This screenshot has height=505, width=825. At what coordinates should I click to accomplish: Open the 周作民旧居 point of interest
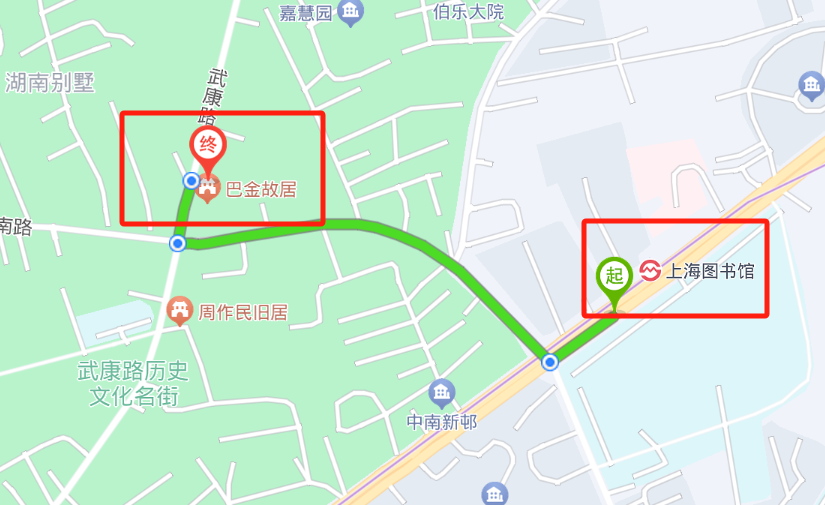coord(180,311)
